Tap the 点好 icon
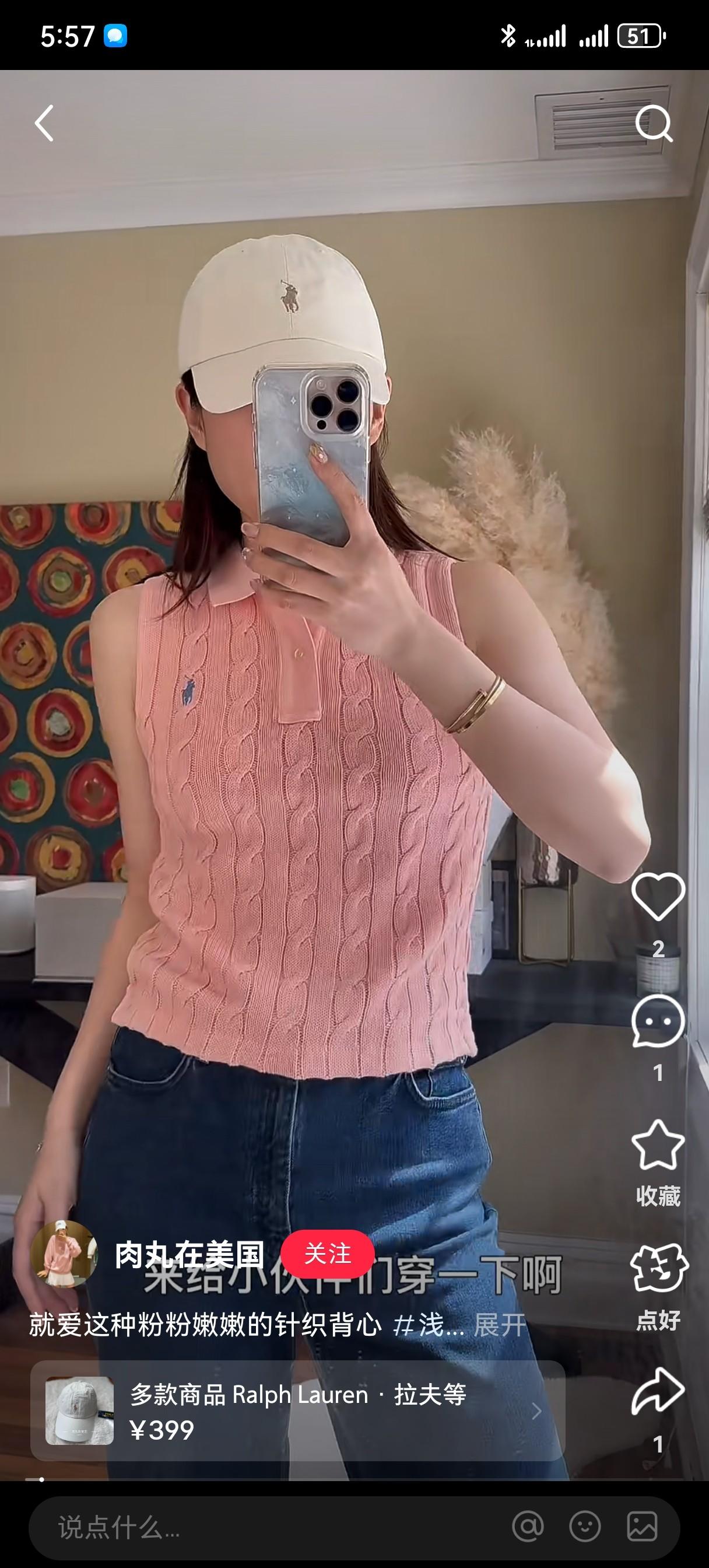Viewport: 709px width, 1568px height. tap(658, 1269)
